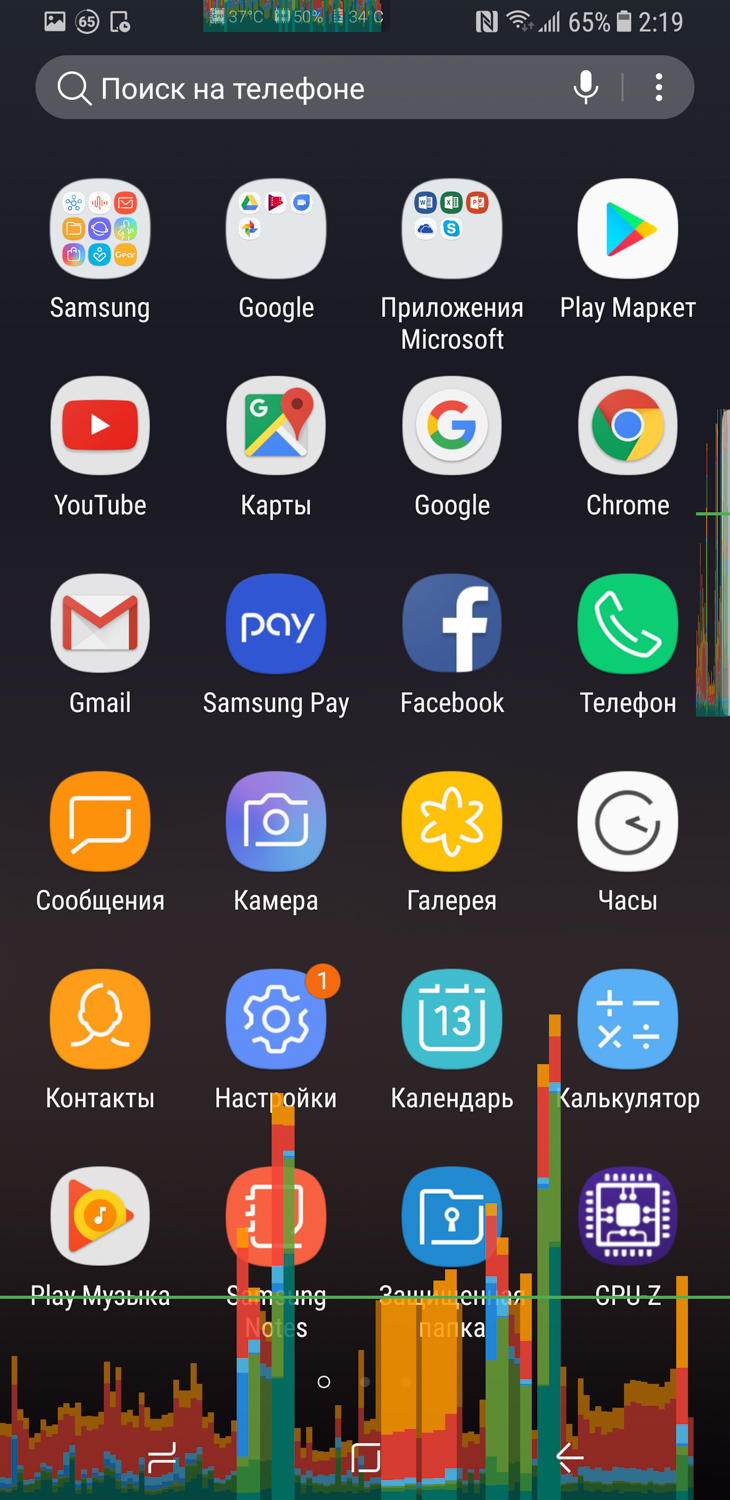Tap the home button in navigation bar
The width and height of the screenshot is (730, 1500).
pyautogui.click(x=365, y=1458)
